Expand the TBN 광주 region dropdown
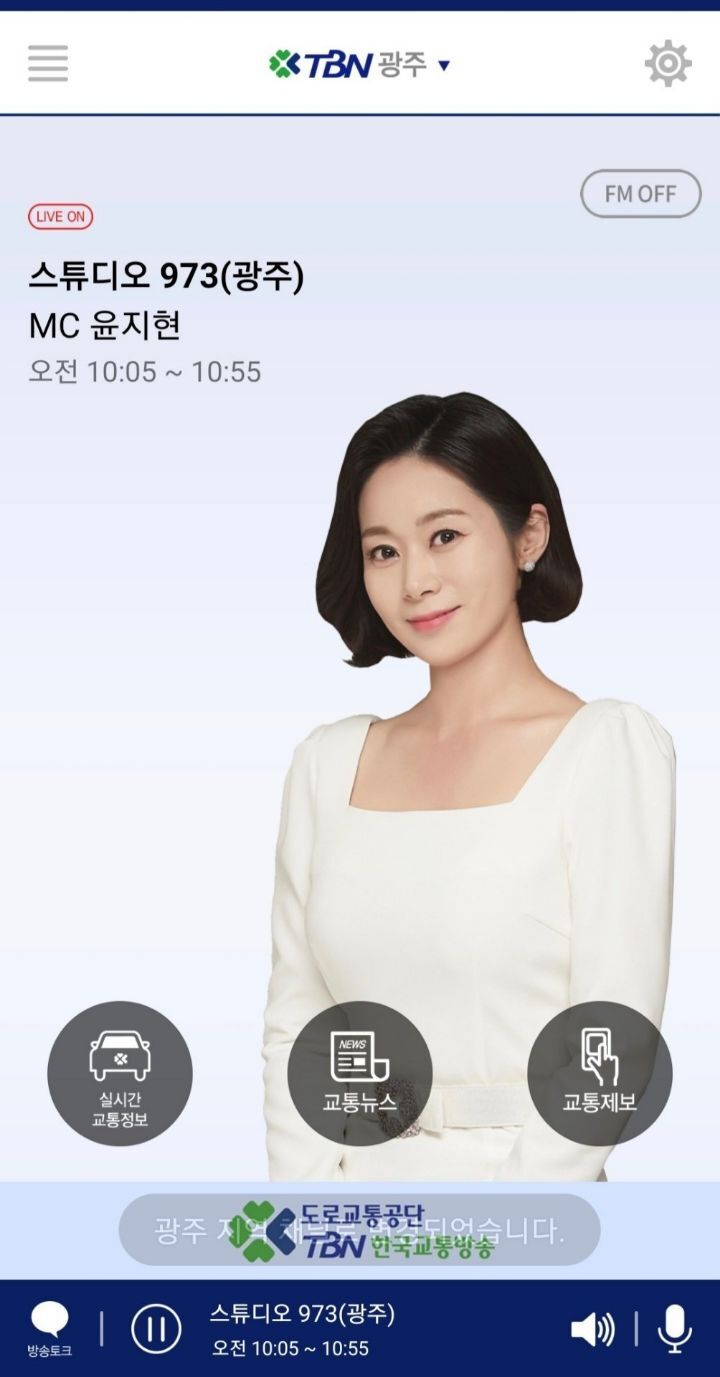 point(361,65)
